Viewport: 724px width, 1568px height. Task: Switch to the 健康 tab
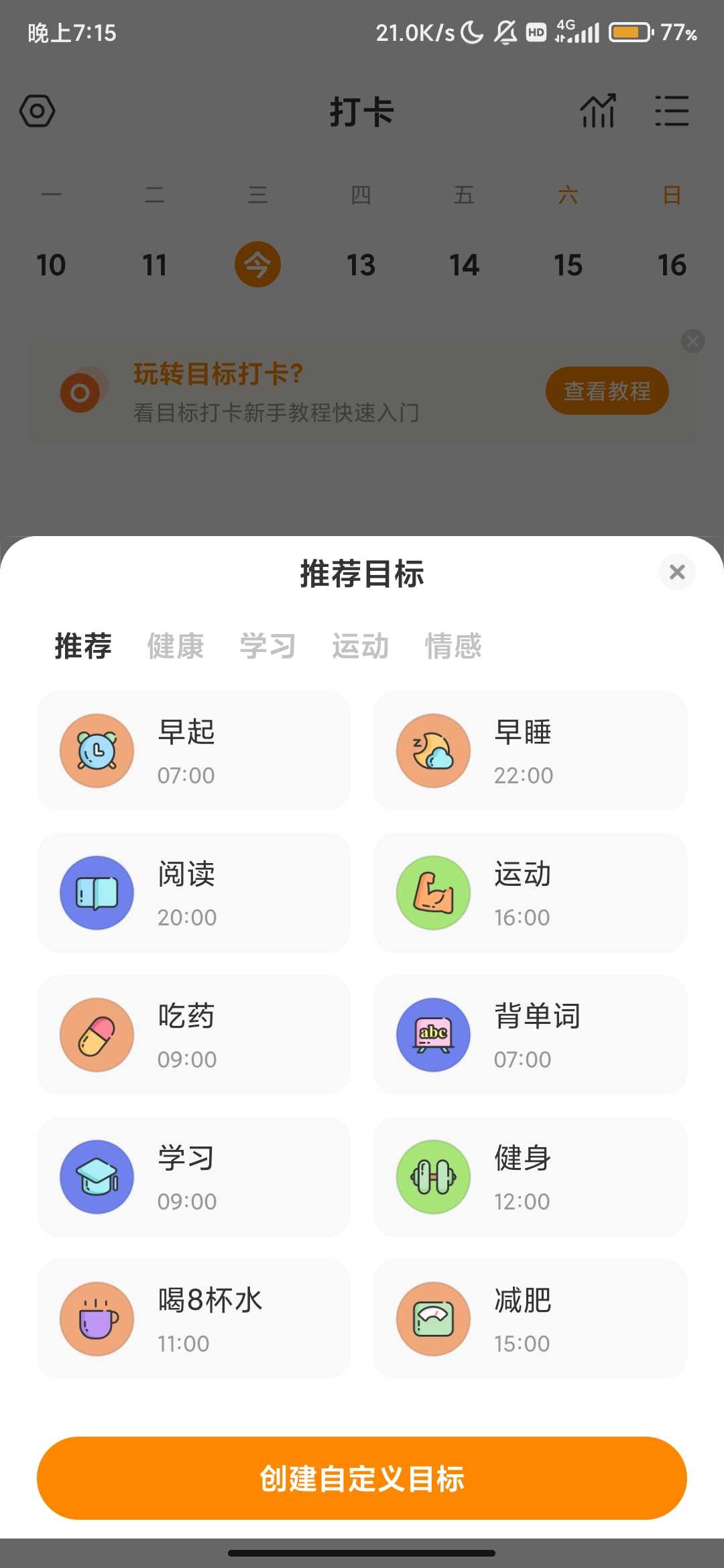pyautogui.click(x=175, y=646)
